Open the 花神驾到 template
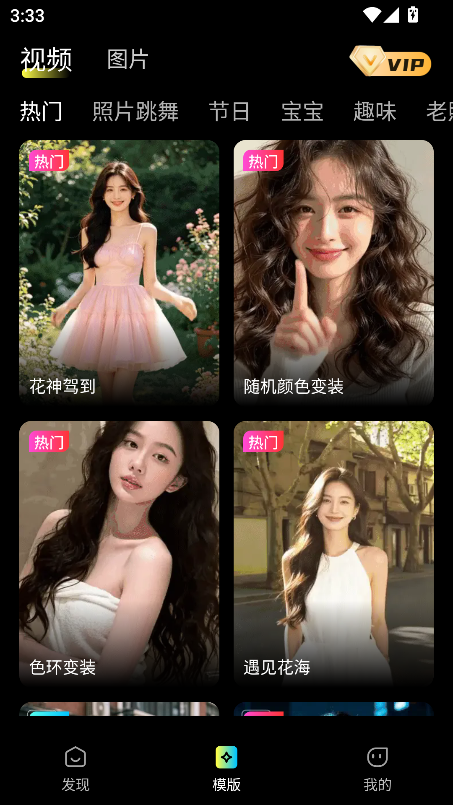453x805 pixels. [x=119, y=272]
